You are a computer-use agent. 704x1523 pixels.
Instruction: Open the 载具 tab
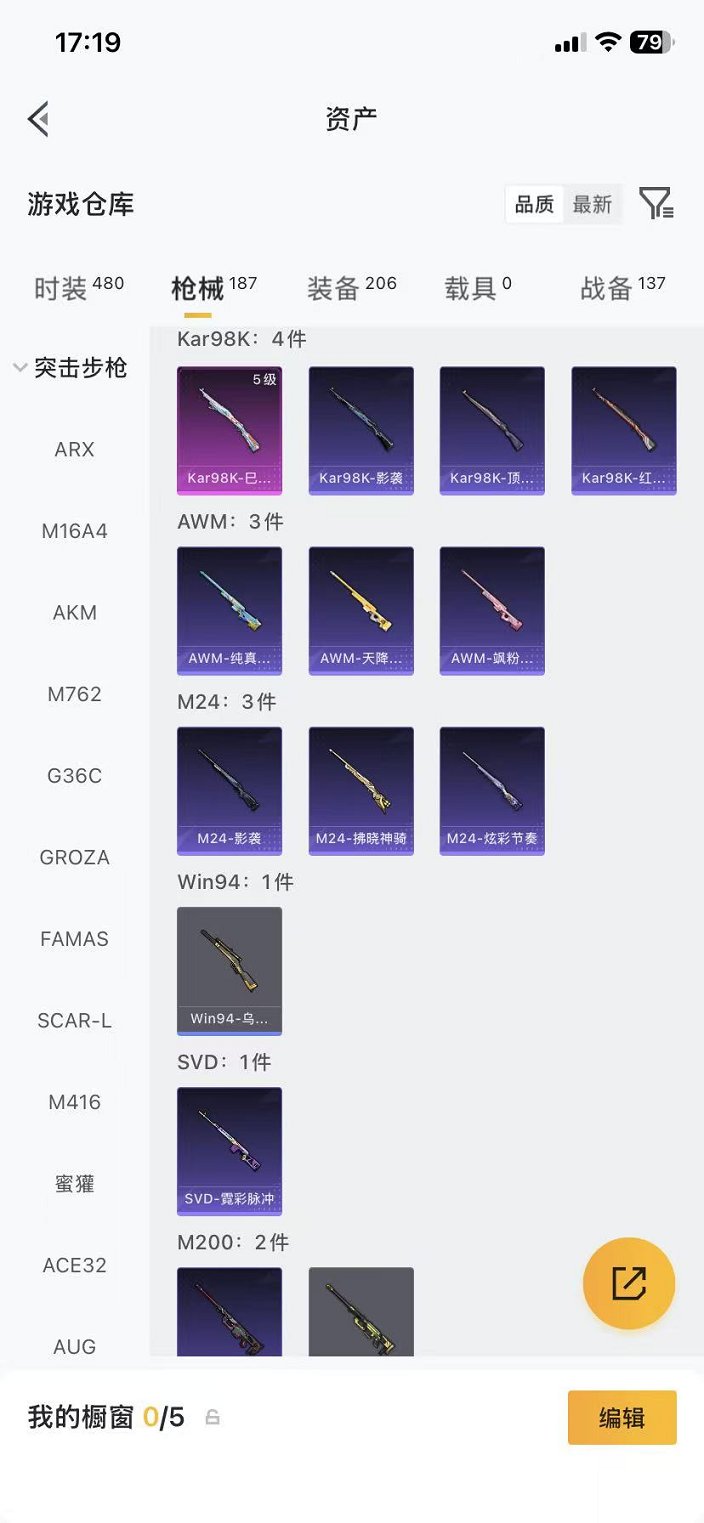point(478,288)
